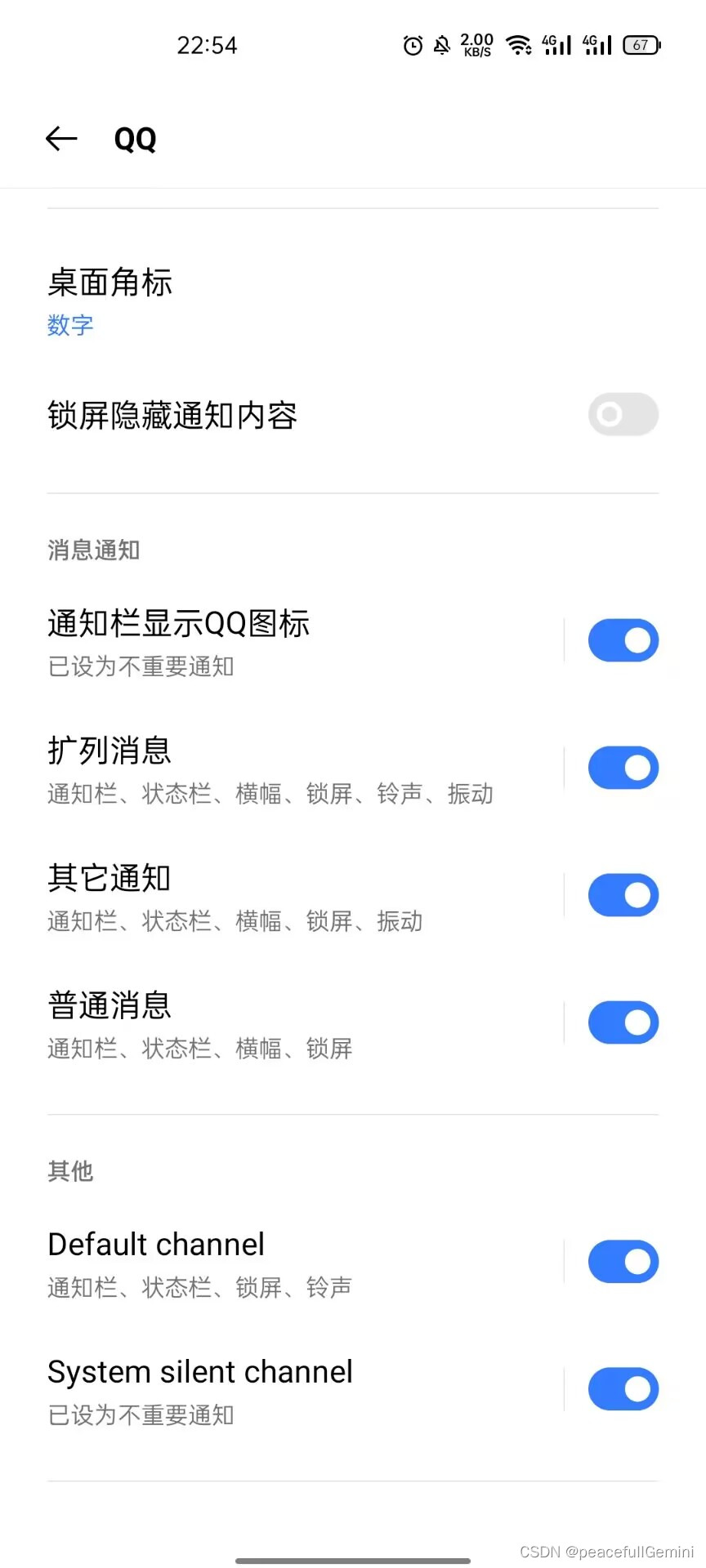The height and width of the screenshot is (1568, 706).
Task: Click the 数字 badge setting link
Action: pyautogui.click(x=70, y=325)
